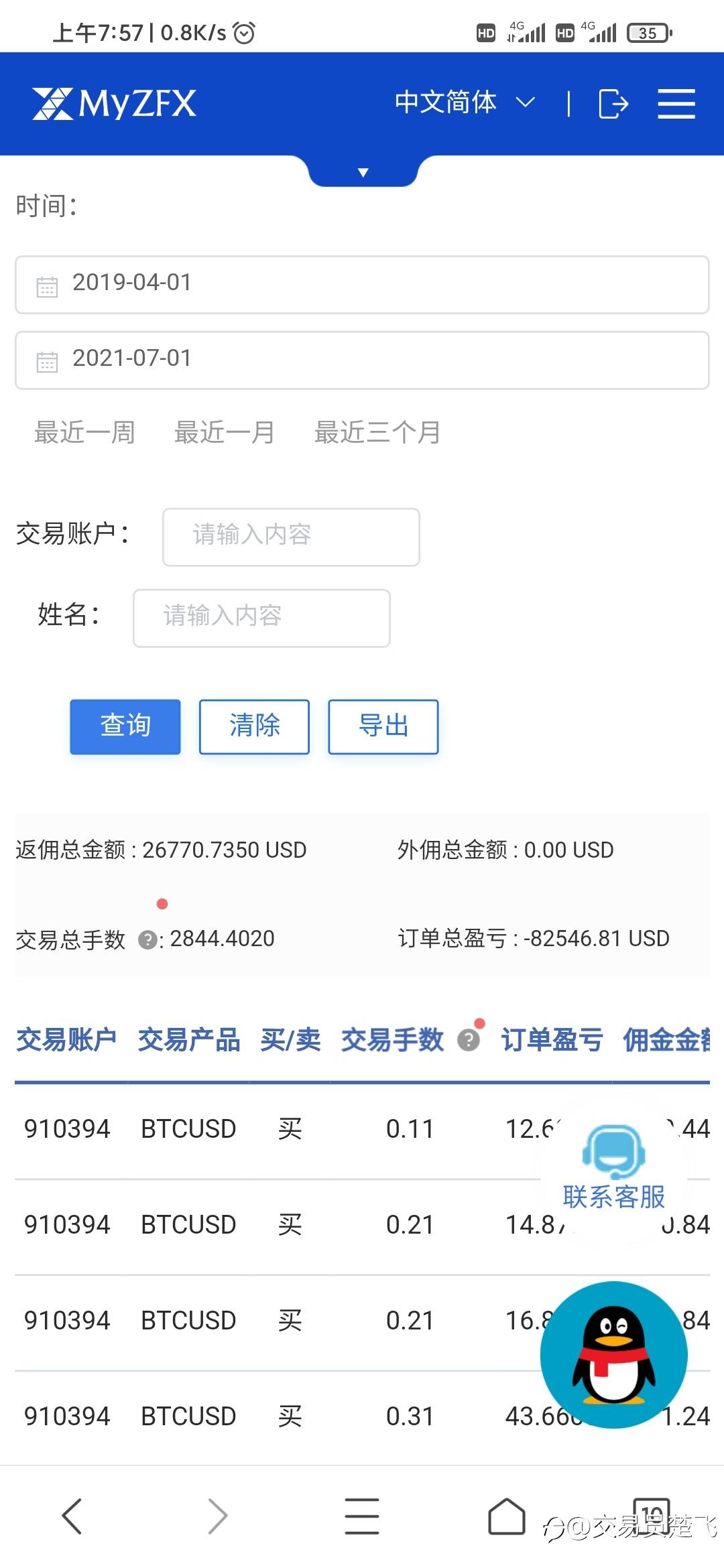
Task: Open the 中文简体 language dropdown
Action: pyautogui.click(x=464, y=103)
